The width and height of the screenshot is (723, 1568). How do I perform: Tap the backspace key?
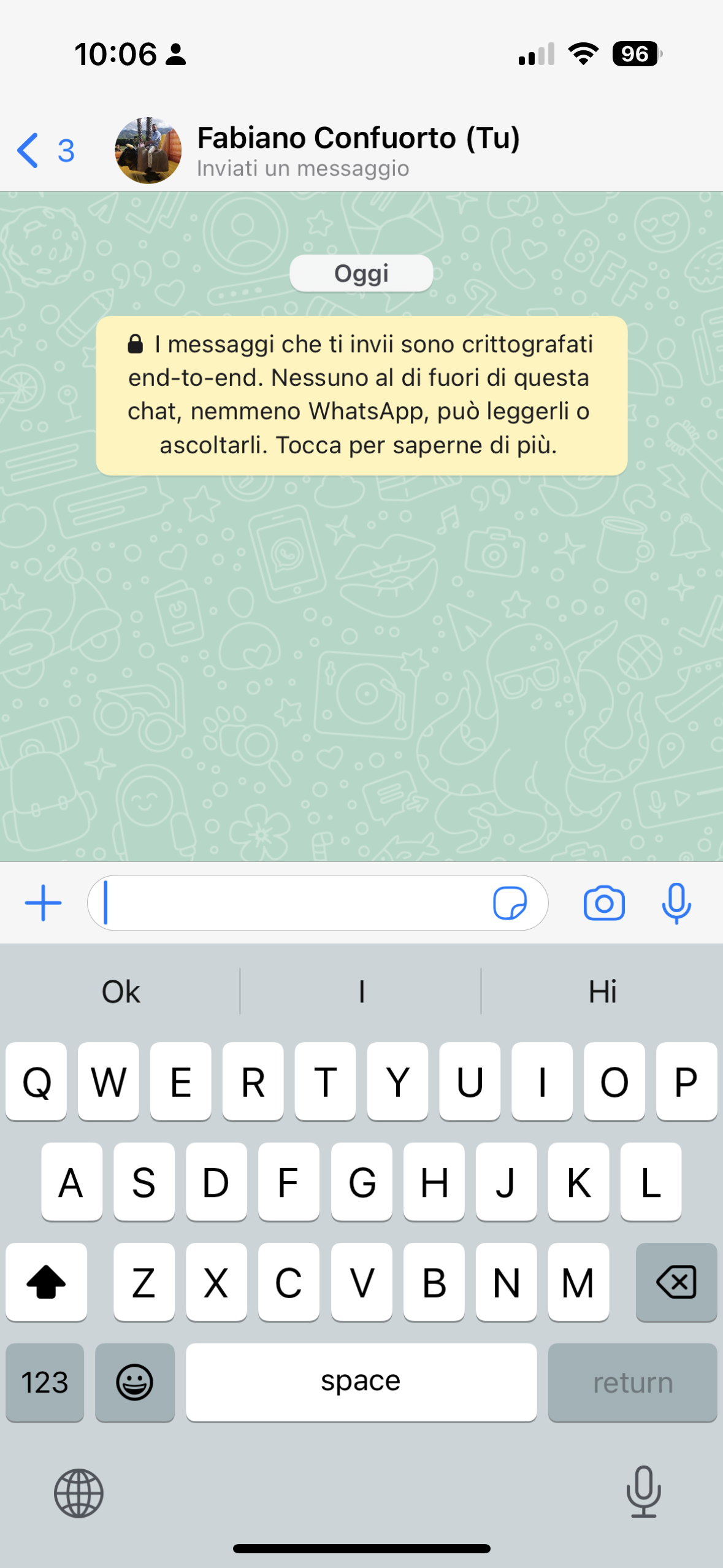coord(676,1282)
